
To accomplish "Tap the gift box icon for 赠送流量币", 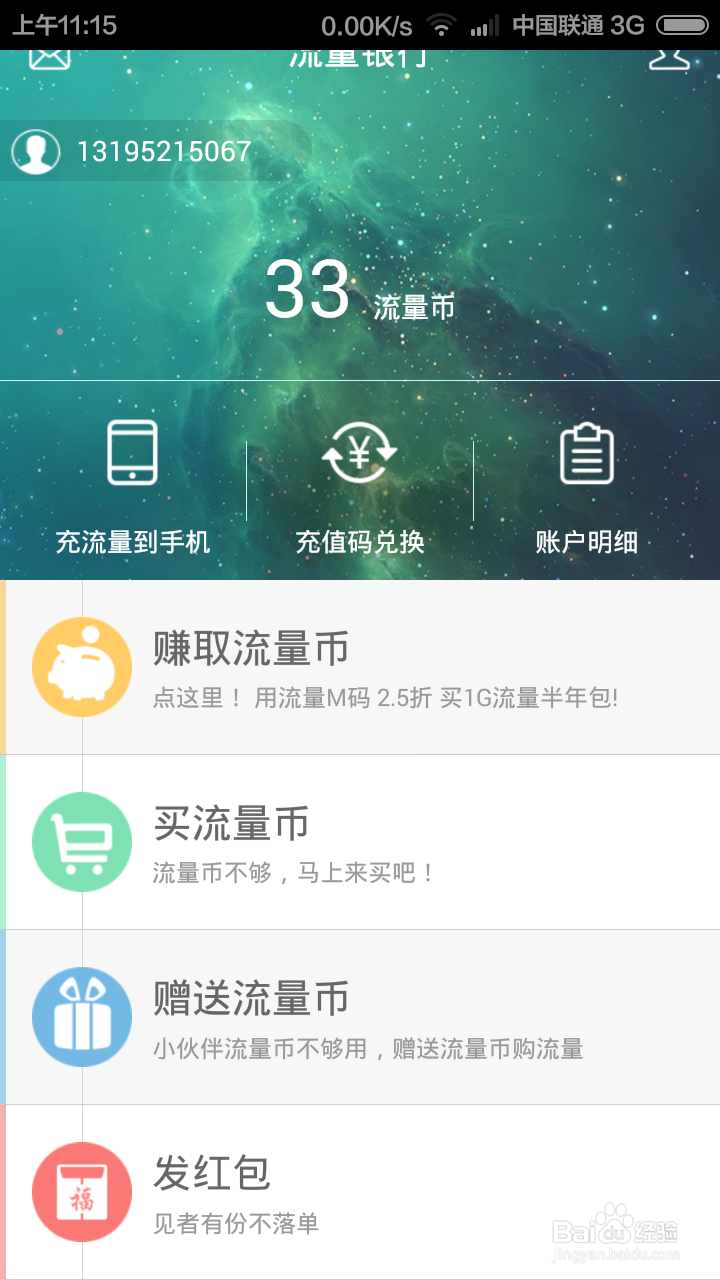I will (x=81, y=1015).
